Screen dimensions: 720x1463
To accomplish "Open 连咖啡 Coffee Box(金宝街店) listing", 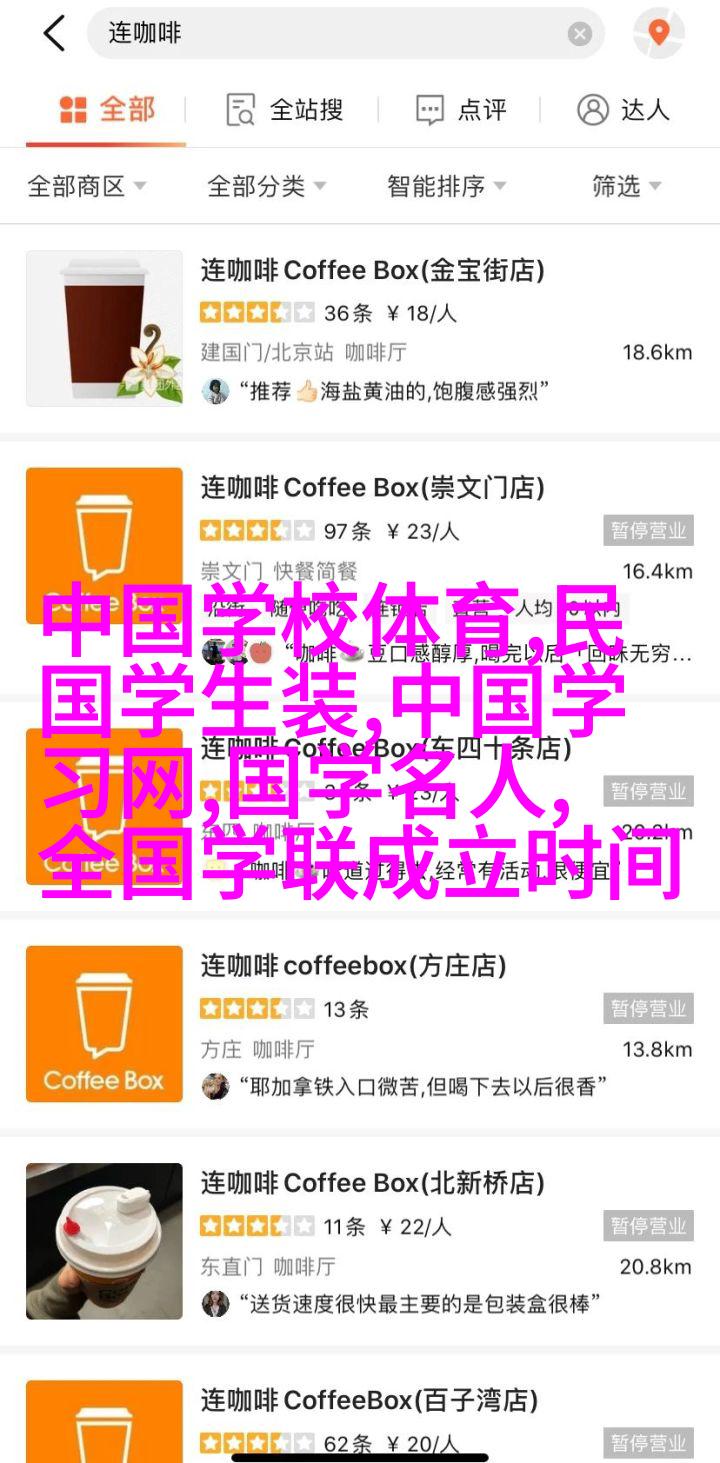I will click(372, 270).
